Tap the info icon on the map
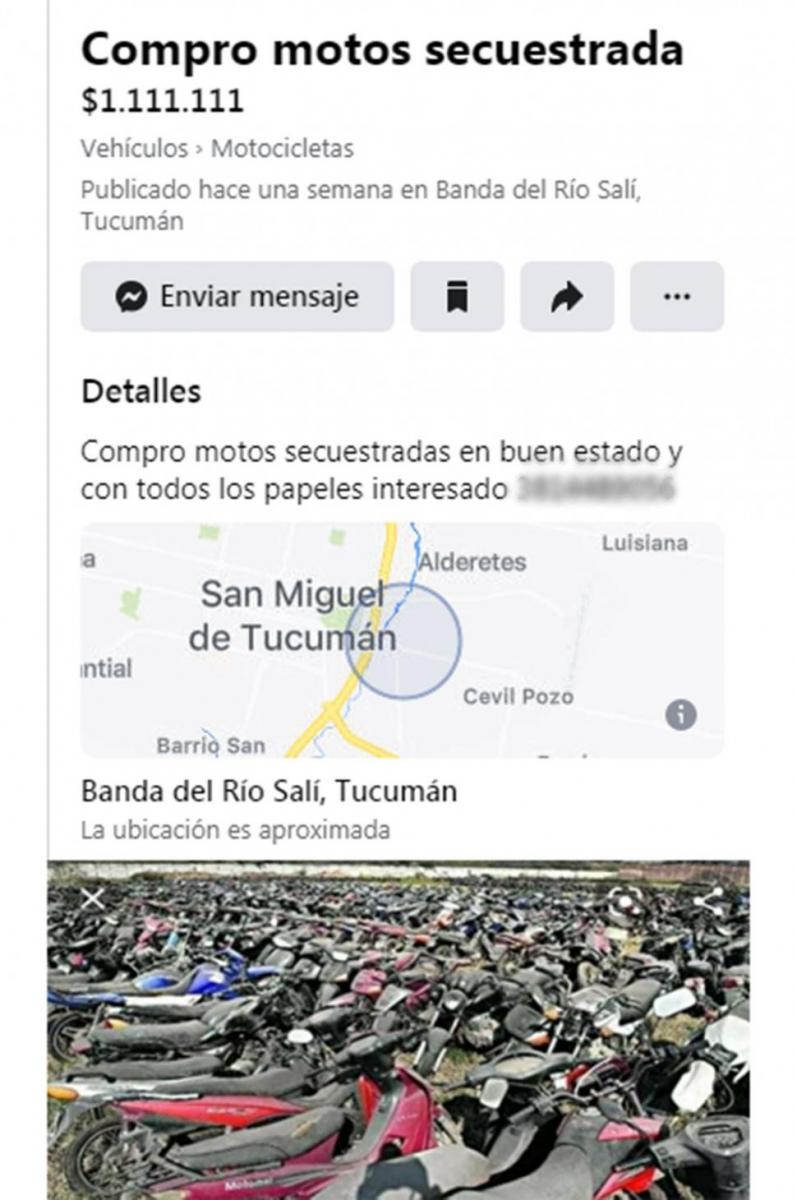 click(681, 714)
